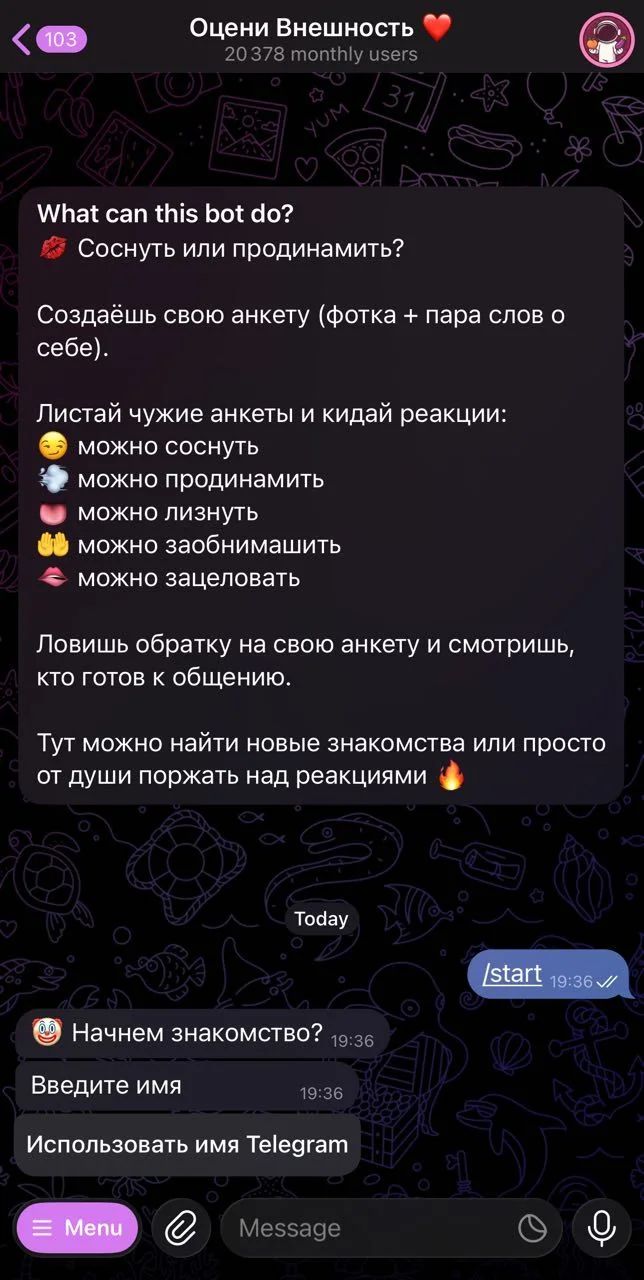Tap the /start command link
The image size is (644, 1280).
click(512, 973)
